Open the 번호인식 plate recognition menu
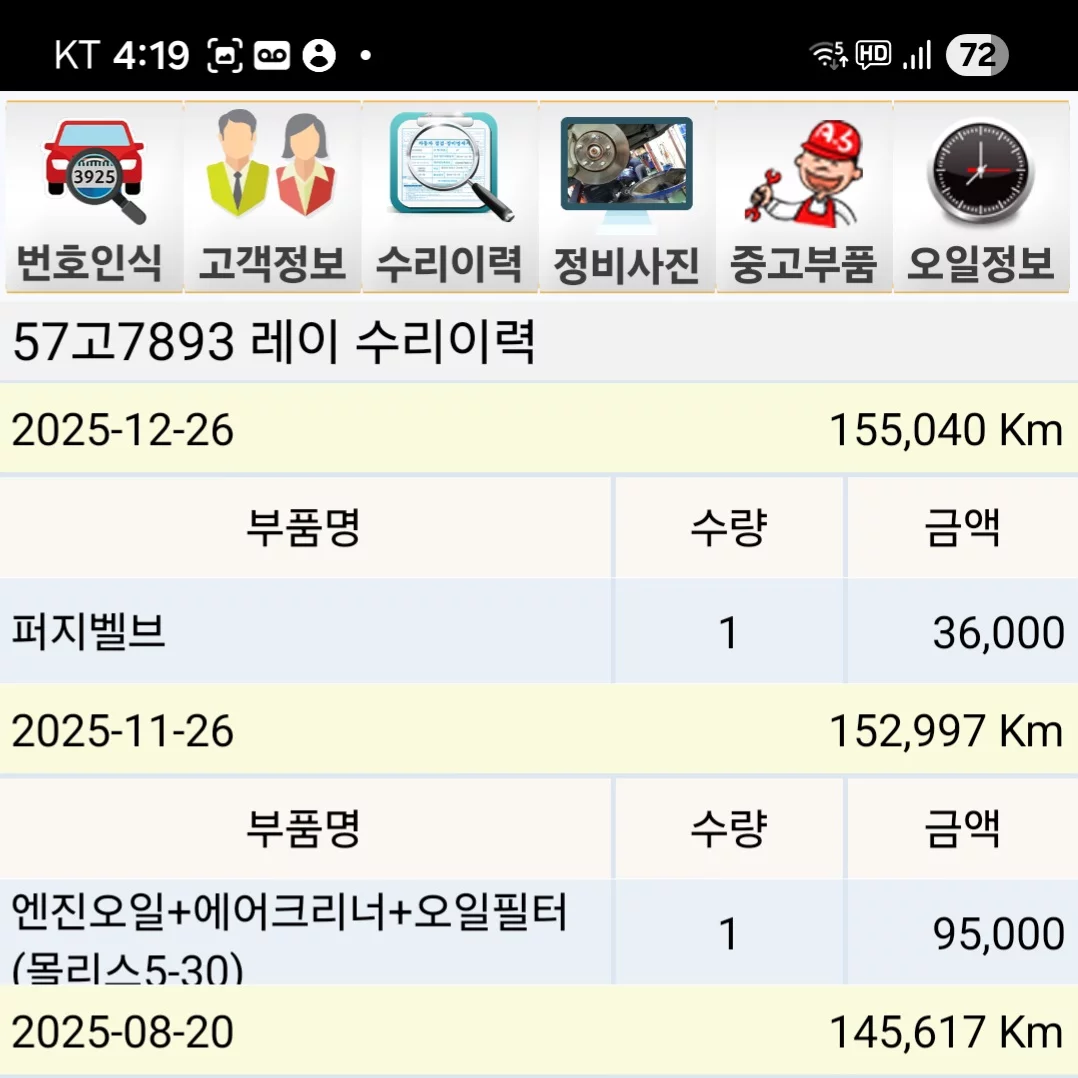 click(92, 198)
